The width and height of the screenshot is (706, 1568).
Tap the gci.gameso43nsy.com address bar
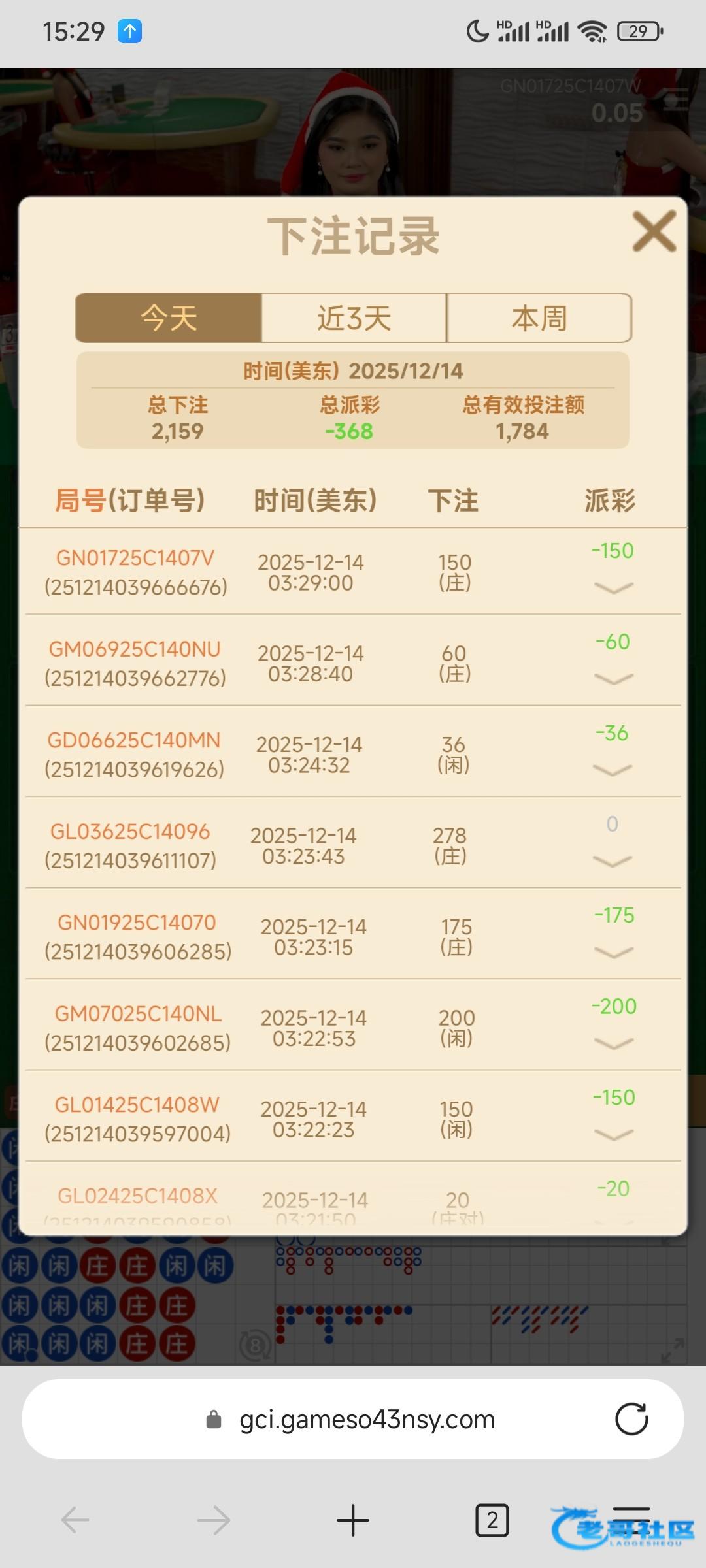(366, 1419)
